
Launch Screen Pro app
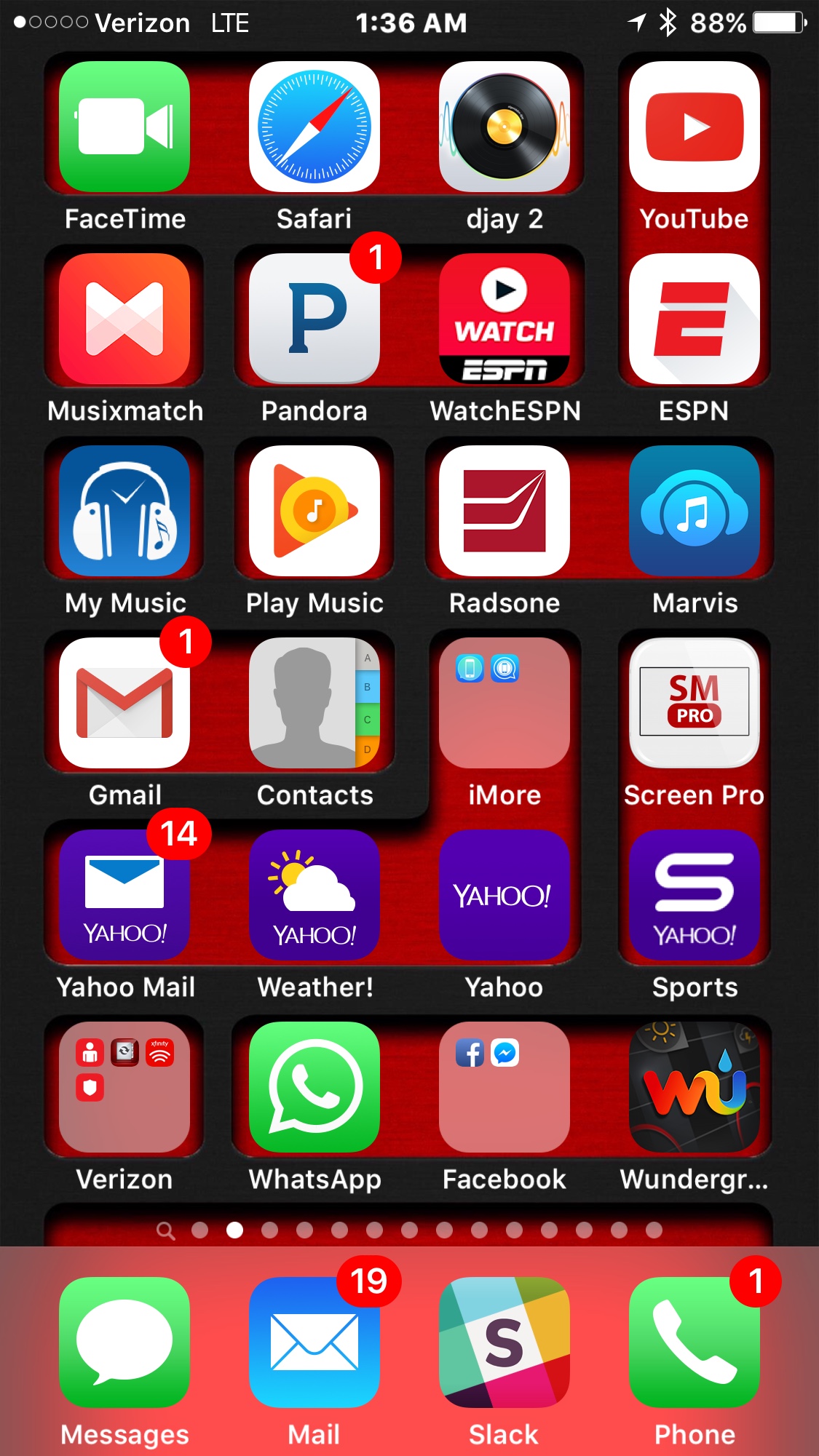tap(694, 703)
